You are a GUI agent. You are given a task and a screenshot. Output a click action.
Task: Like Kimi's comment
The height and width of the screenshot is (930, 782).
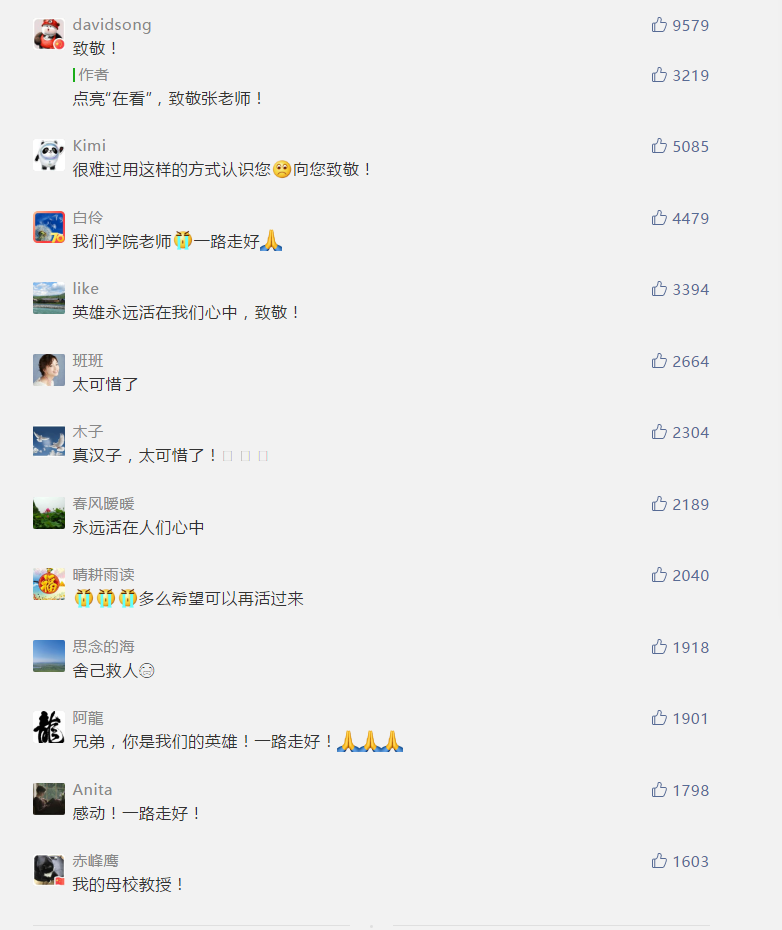click(x=659, y=146)
